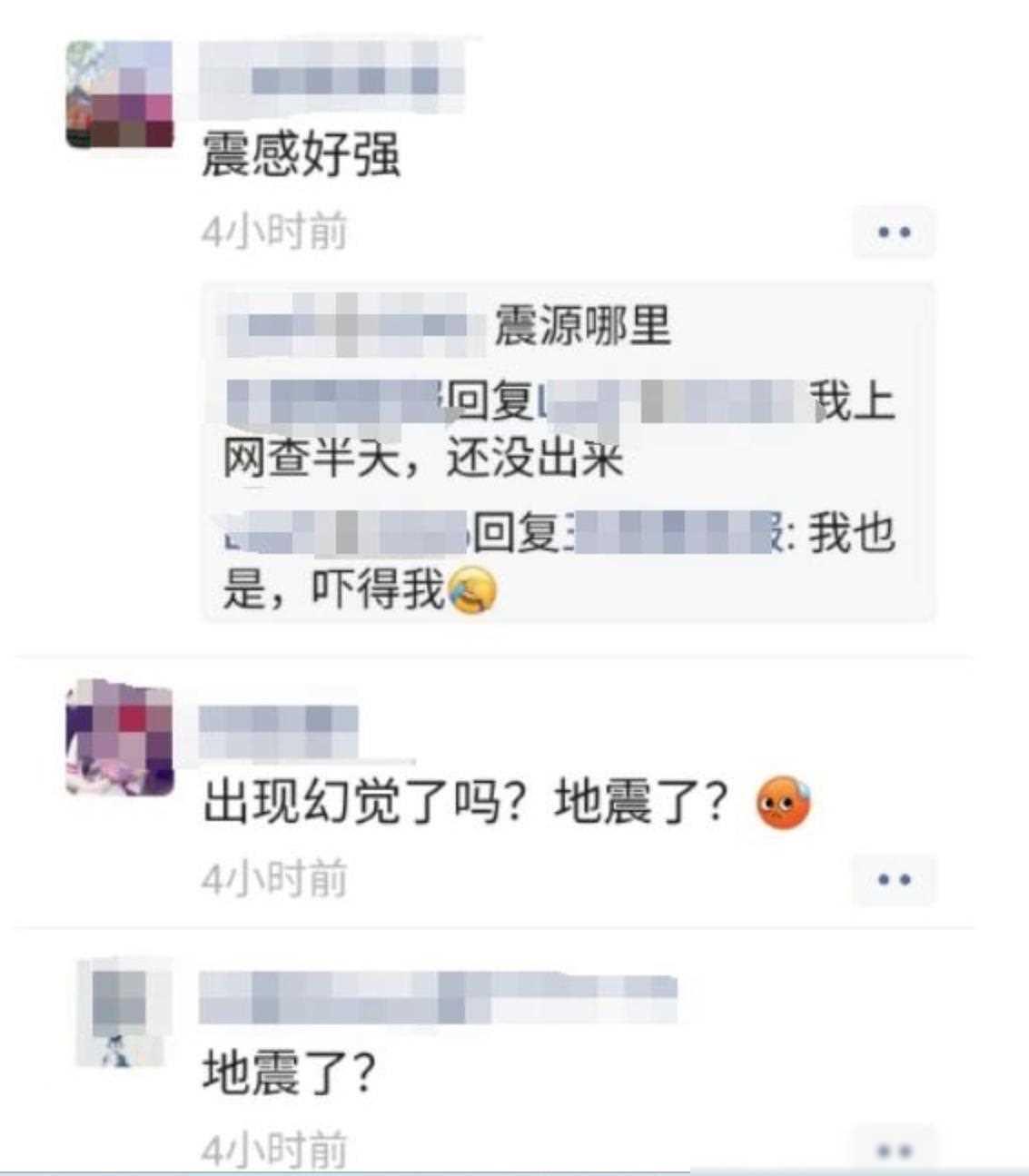Viewport: 1029px width, 1176px height.
Task: Open the options button under the 出现幻觉了吗 post
Action: click(x=894, y=880)
